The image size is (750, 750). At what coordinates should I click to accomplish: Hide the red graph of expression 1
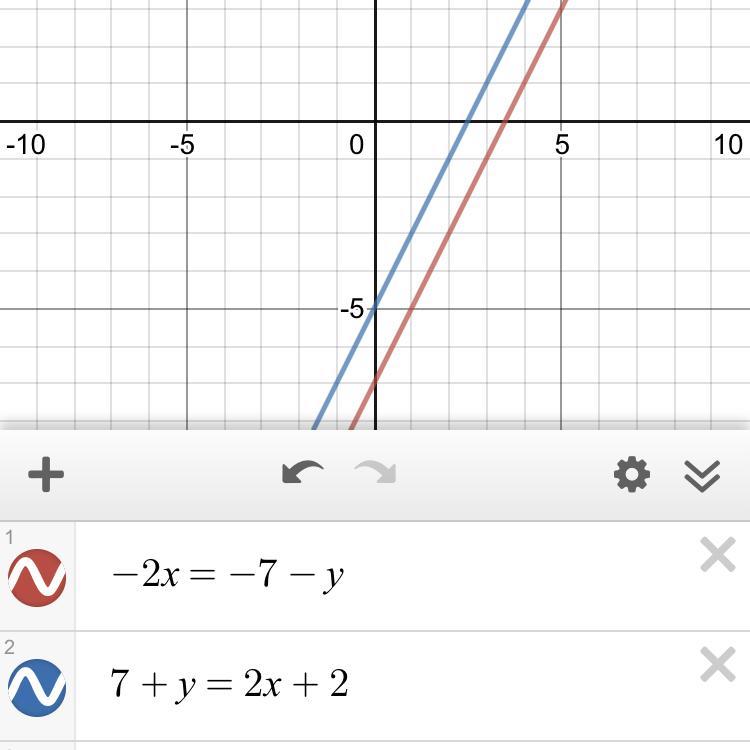coord(37,577)
